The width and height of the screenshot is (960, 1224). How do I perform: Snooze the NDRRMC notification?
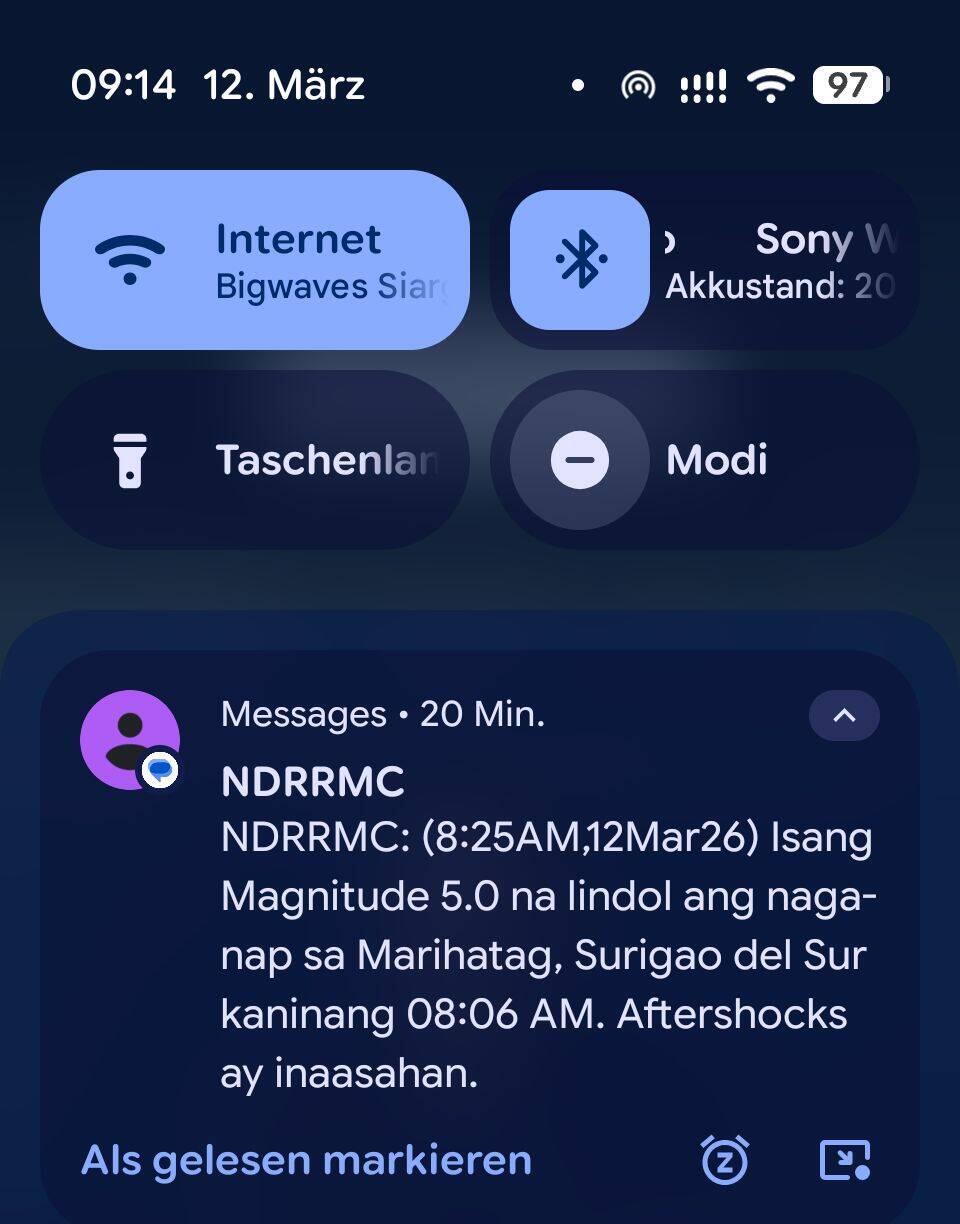[x=725, y=1160]
